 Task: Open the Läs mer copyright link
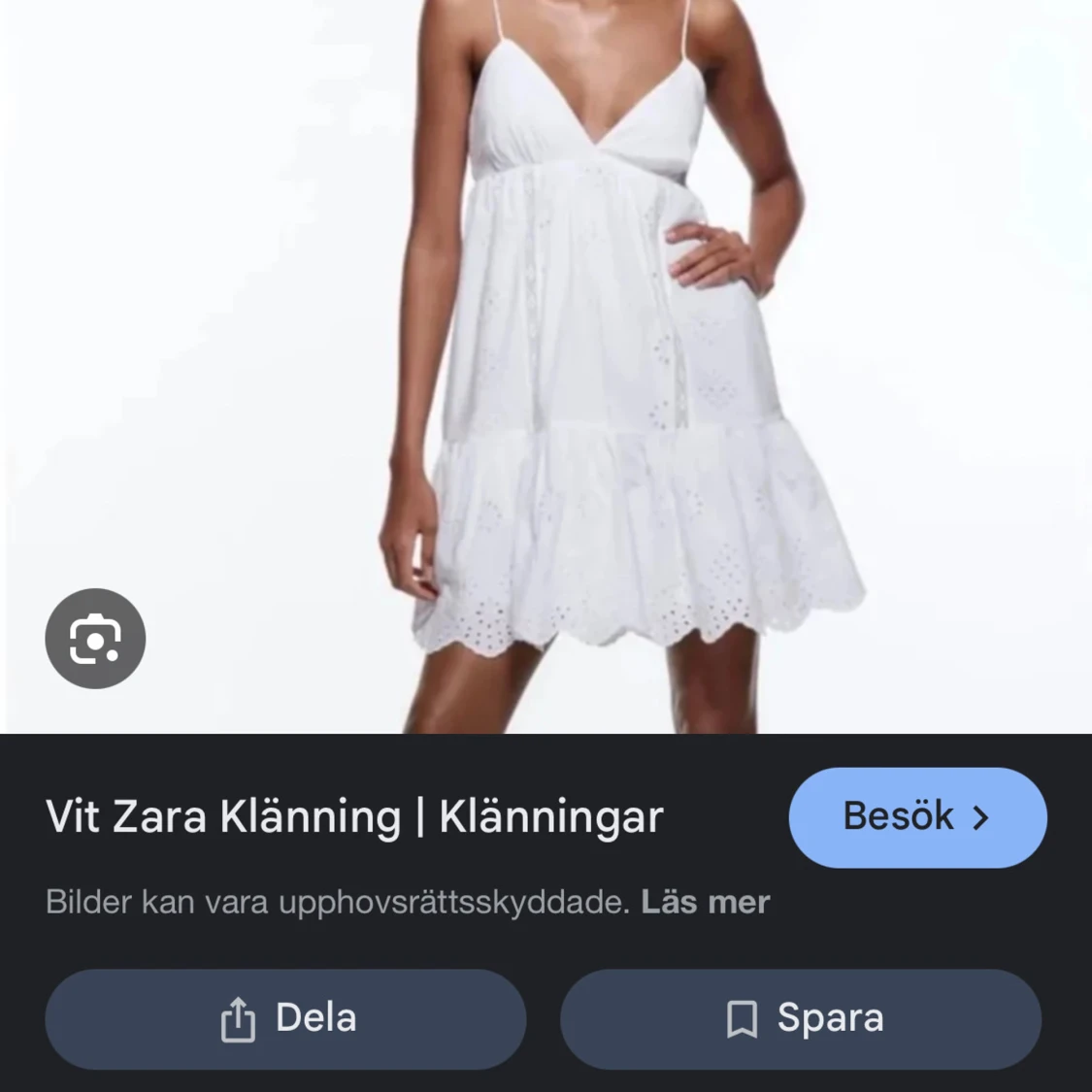(705, 902)
